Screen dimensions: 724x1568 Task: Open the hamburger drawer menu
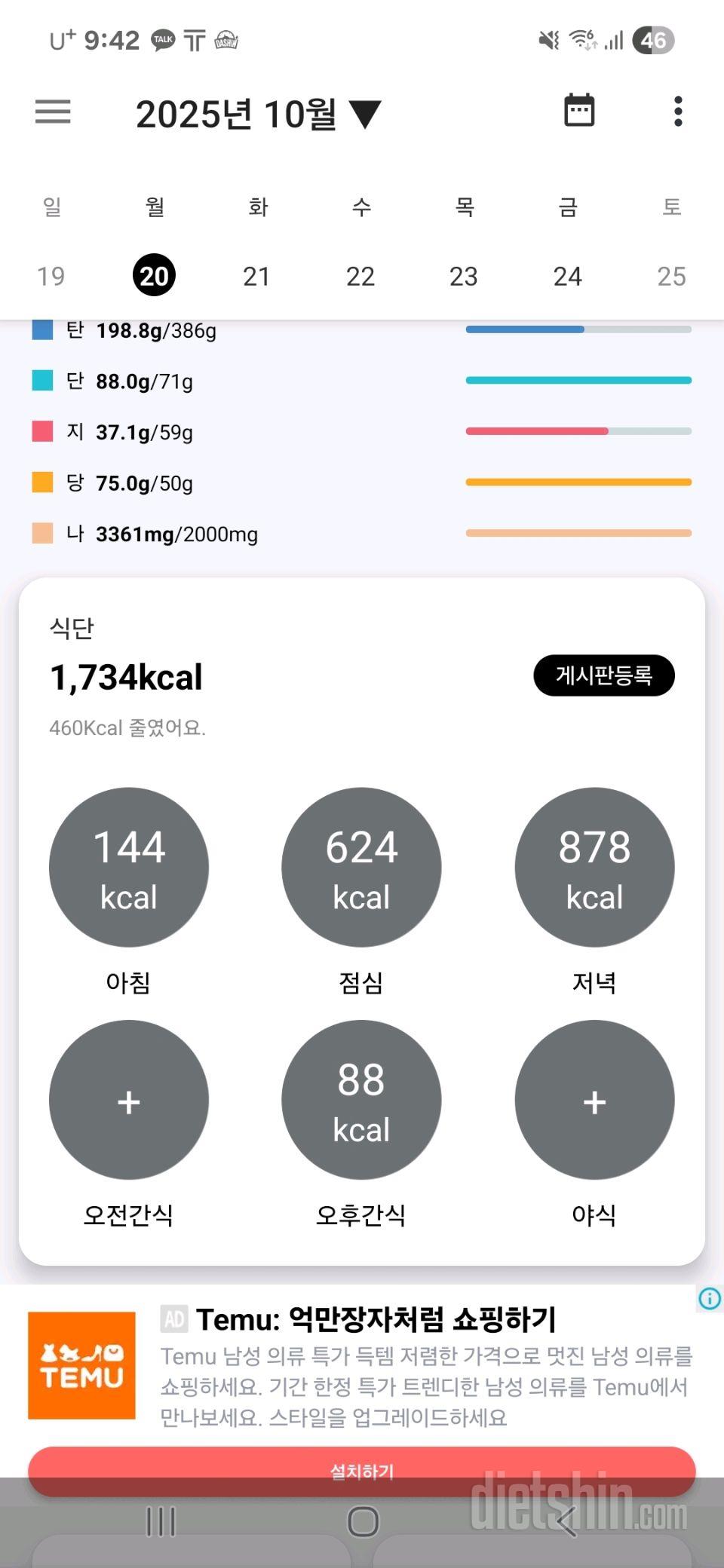point(53,112)
